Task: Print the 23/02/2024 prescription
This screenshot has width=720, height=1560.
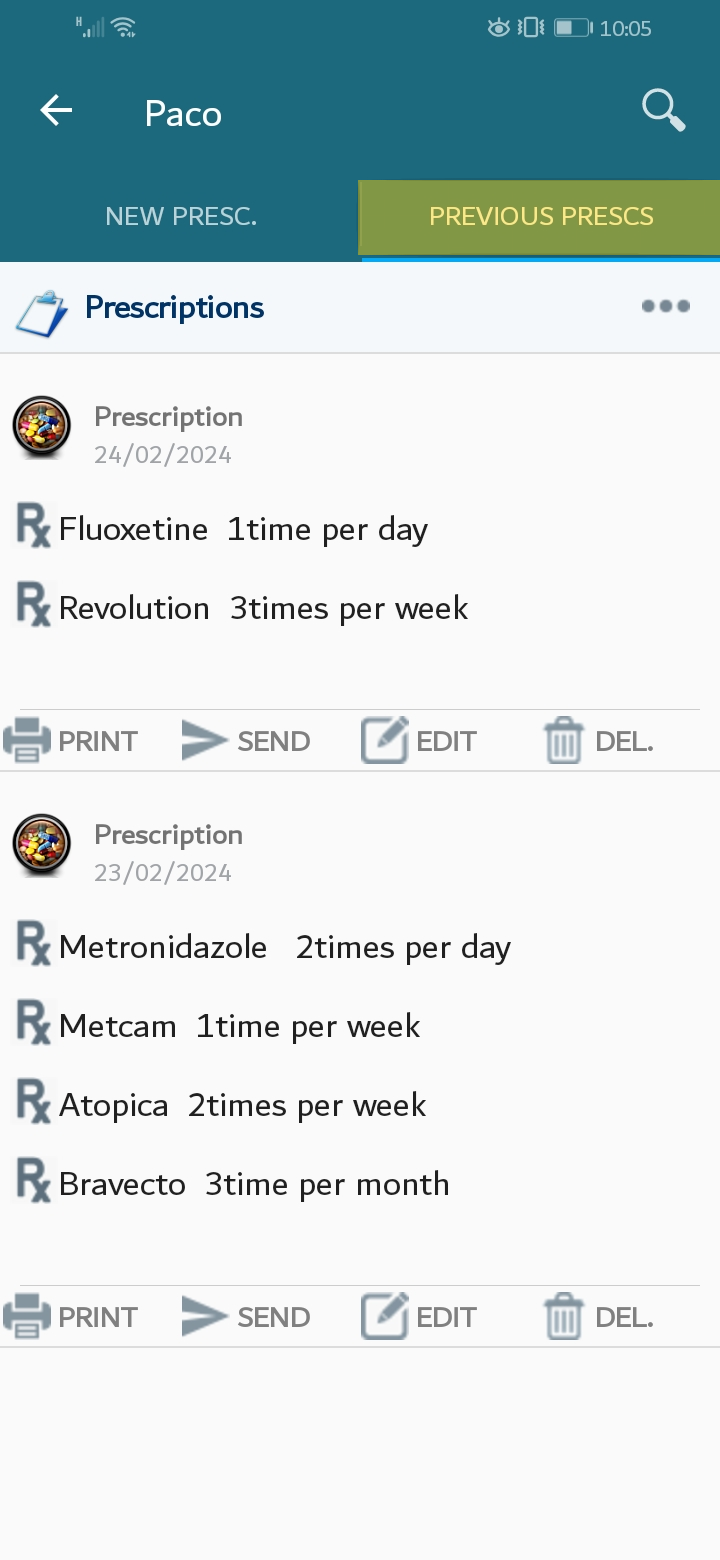Action: 71,1317
